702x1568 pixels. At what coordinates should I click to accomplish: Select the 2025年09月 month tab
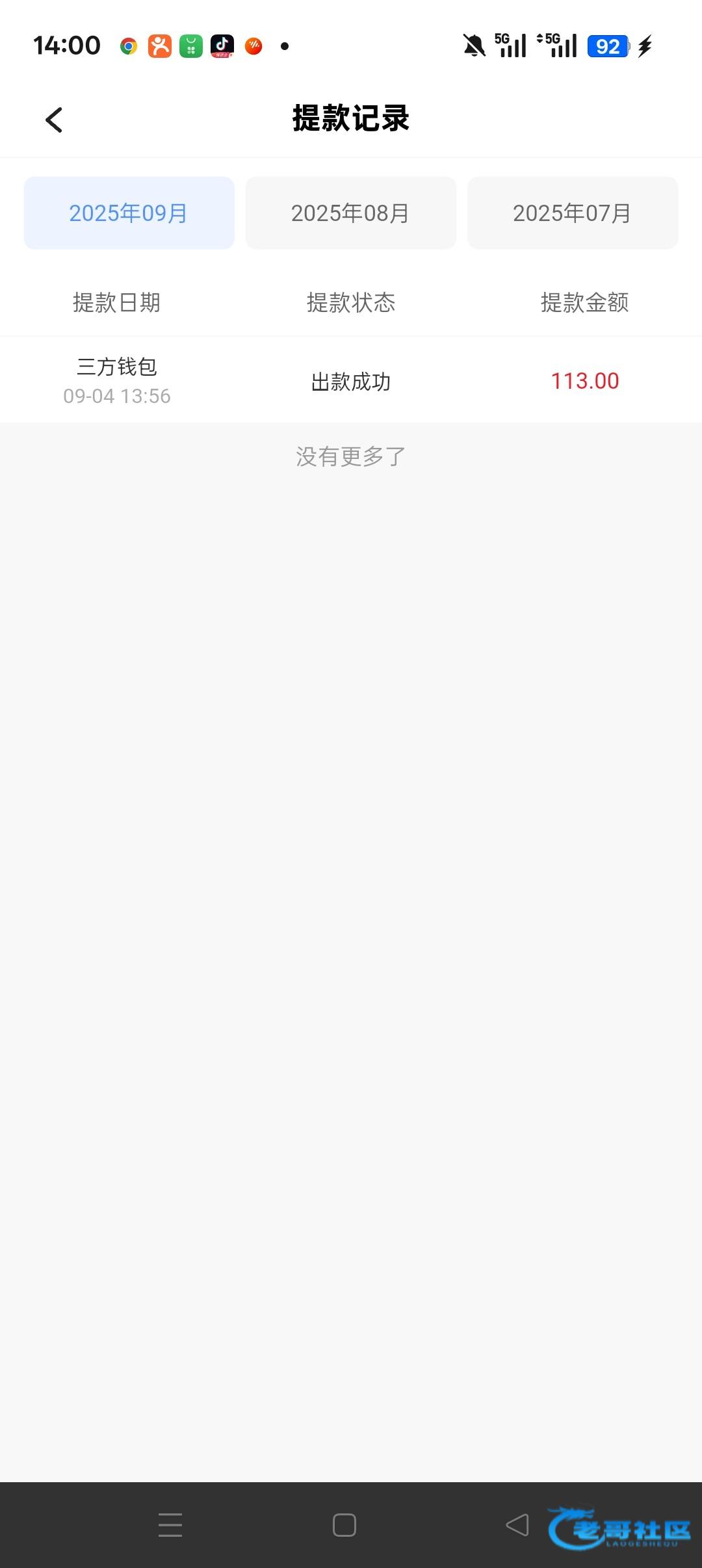[129, 213]
